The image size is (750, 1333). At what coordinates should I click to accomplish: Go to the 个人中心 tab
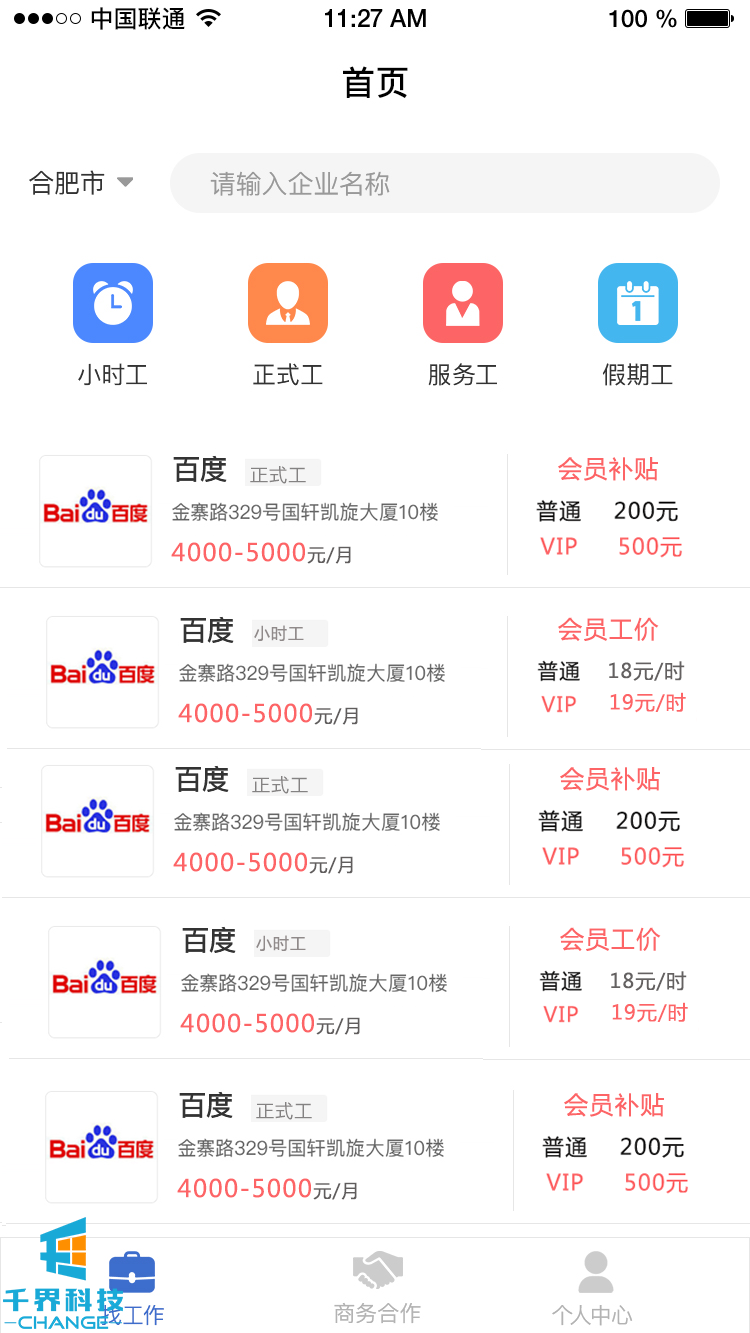[593, 1288]
